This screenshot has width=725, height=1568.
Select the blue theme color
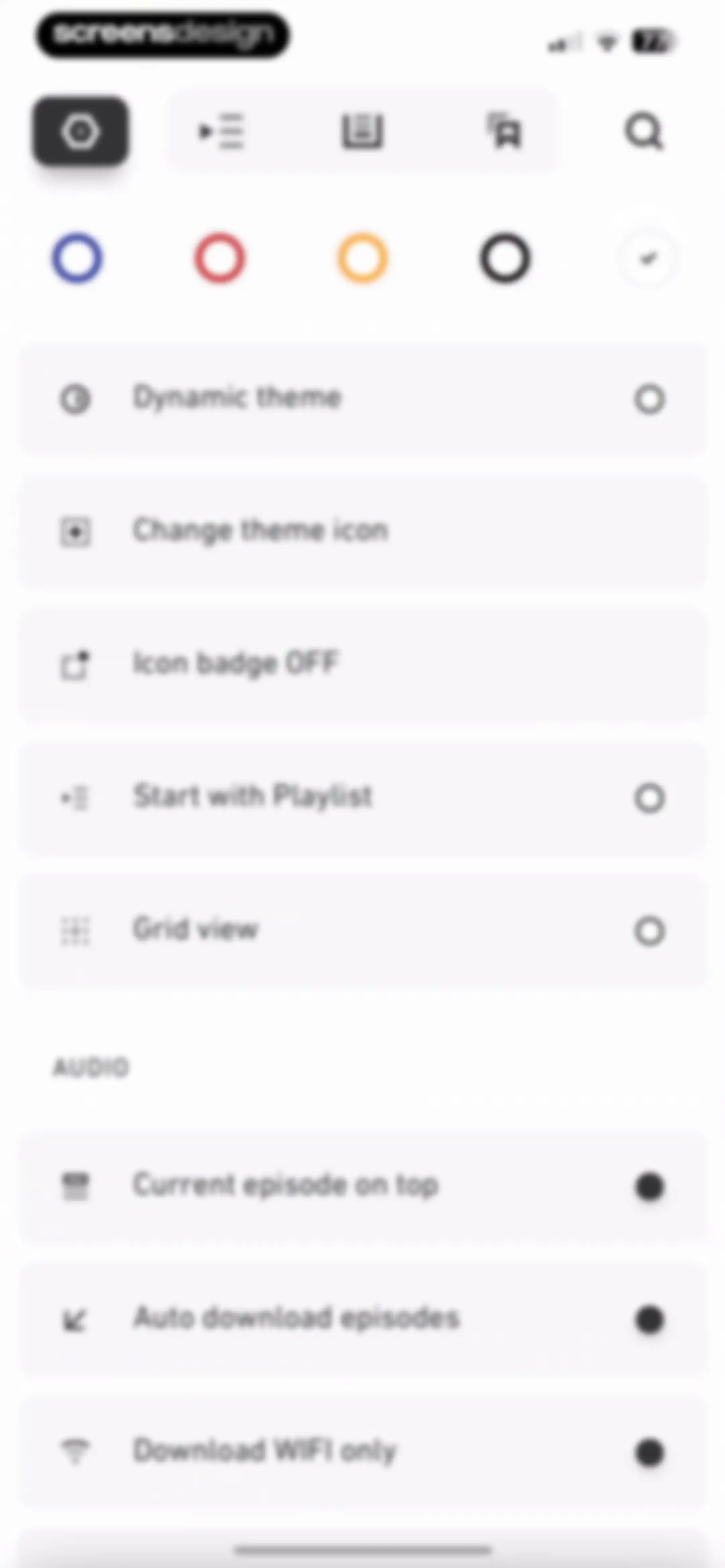77,258
